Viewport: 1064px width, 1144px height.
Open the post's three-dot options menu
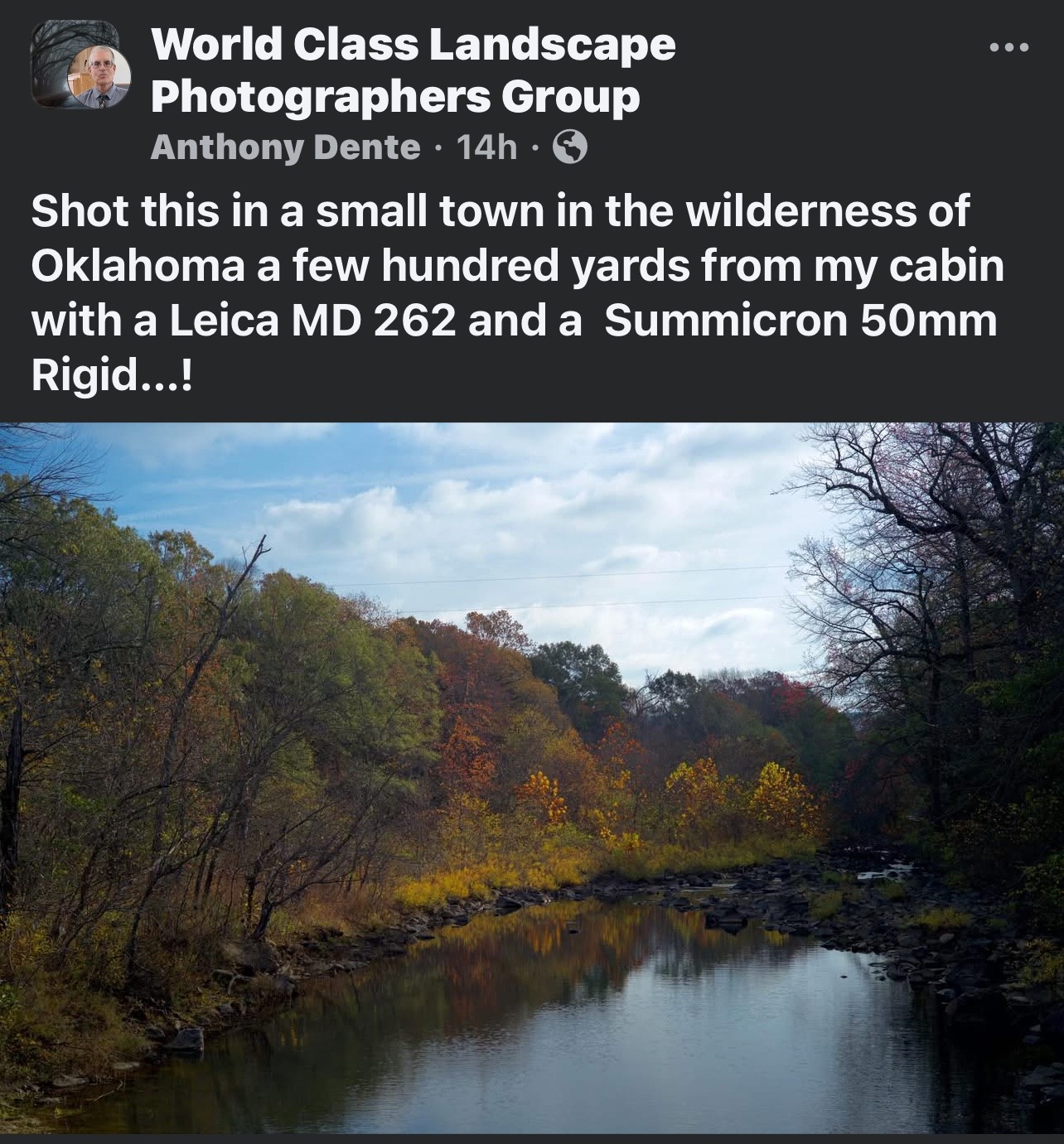(x=1009, y=47)
